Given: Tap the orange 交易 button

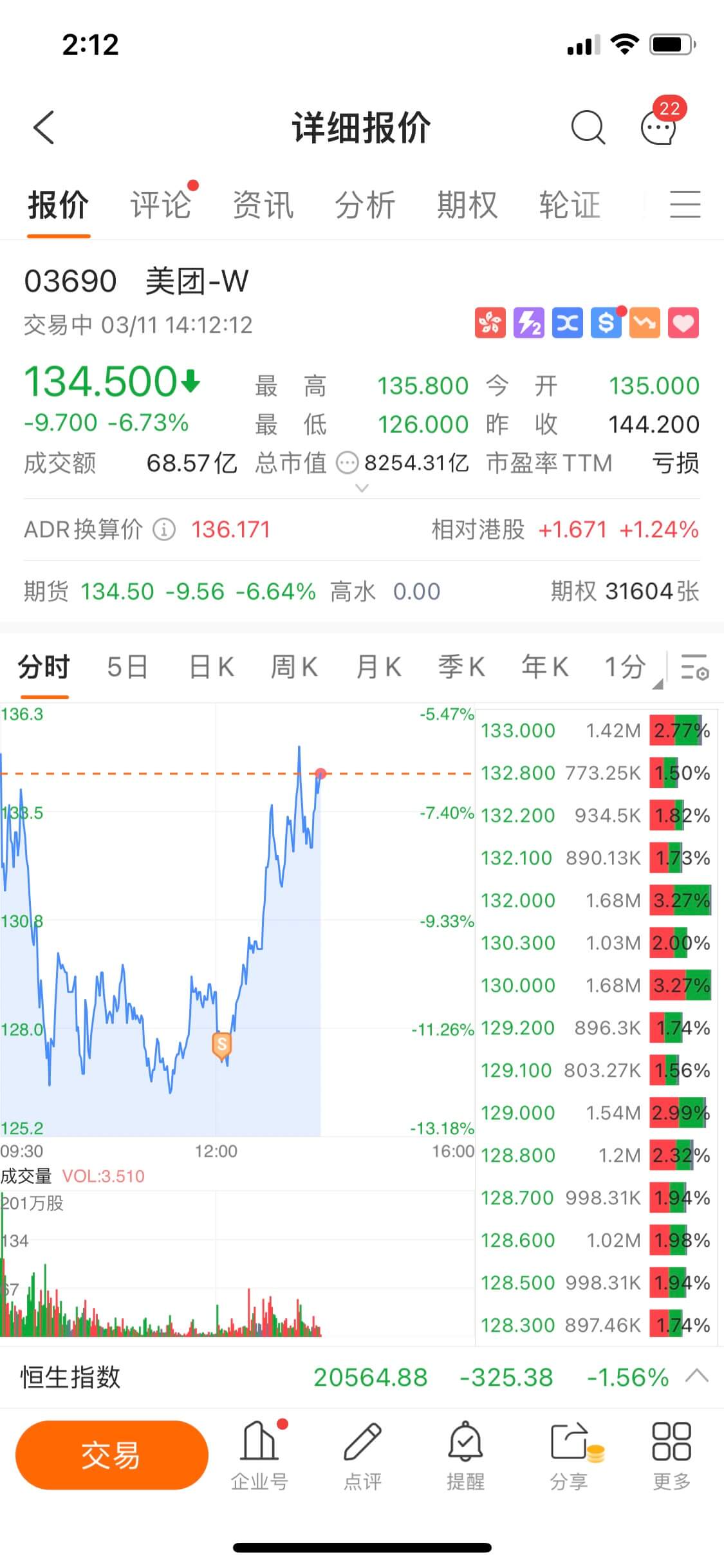Looking at the screenshot, I should 111,1455.
